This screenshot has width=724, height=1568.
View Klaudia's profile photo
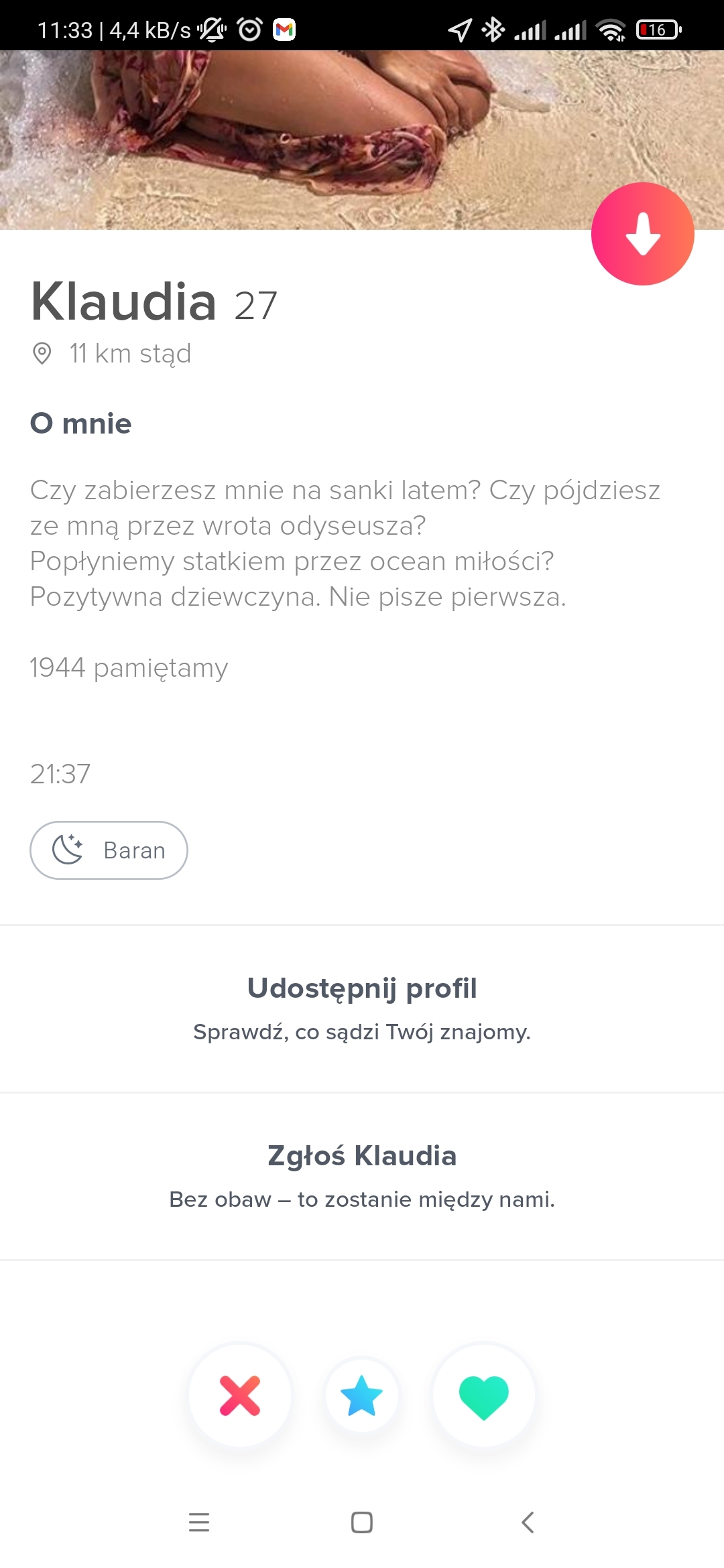pyautogui.click(x=295, y=134)
